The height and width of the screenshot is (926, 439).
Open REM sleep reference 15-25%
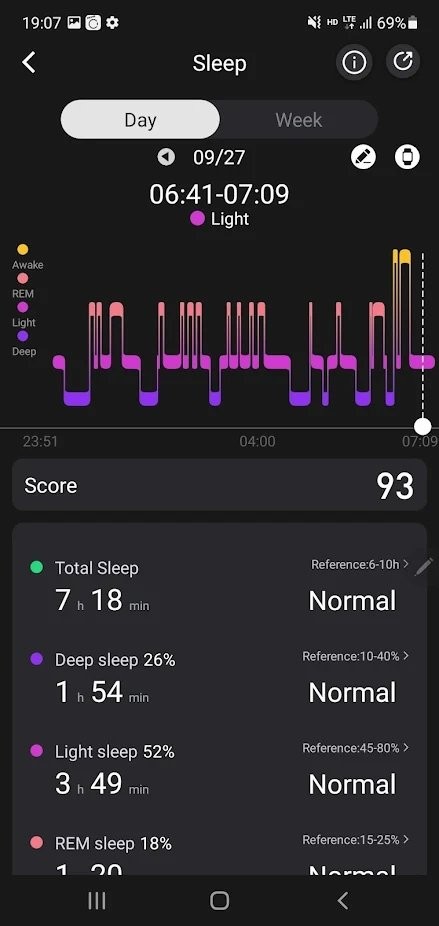coord(356,839)
